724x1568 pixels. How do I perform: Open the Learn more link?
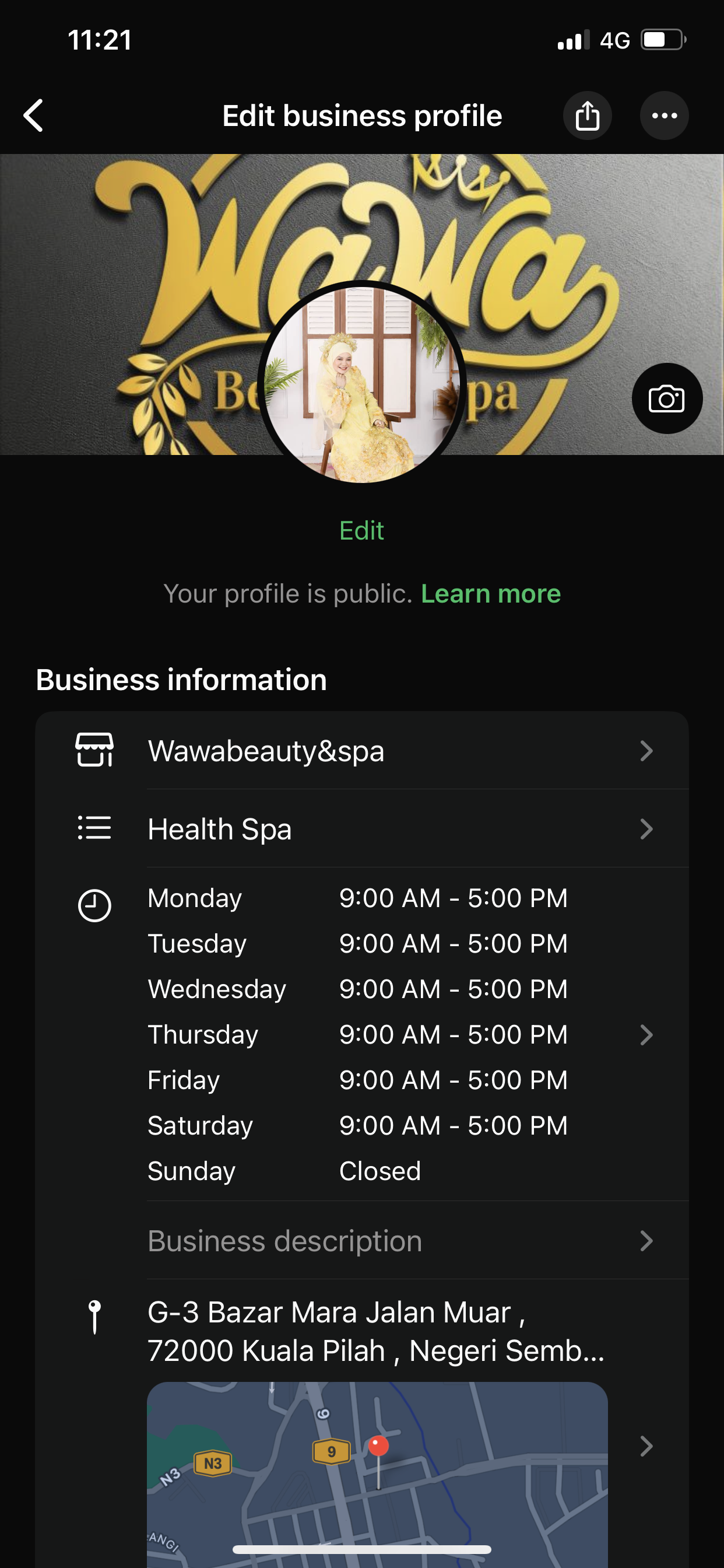click(490, 593)
